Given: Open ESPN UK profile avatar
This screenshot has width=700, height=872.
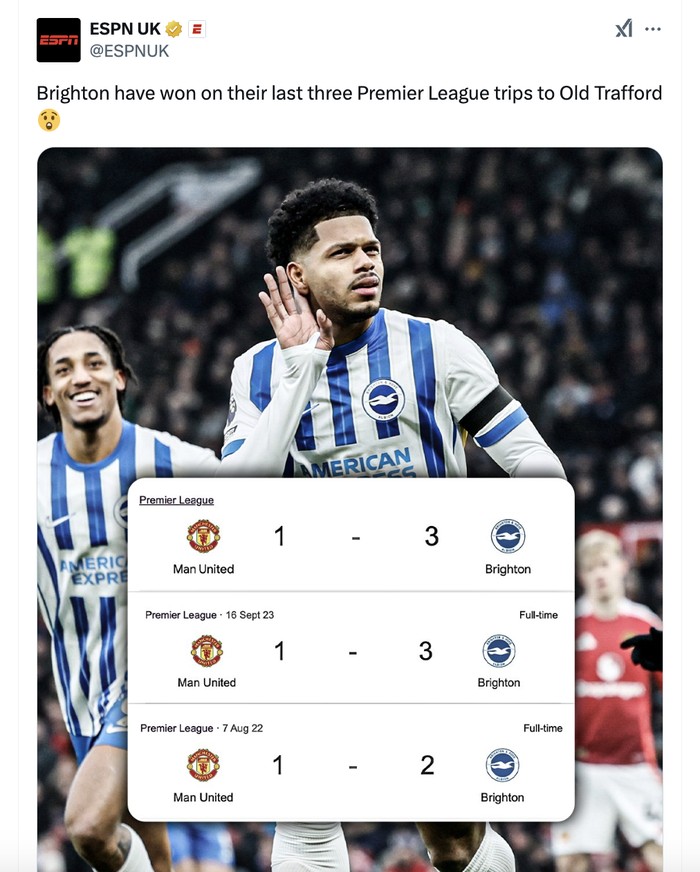Looking at the screenshot, I should pyautogui.click(x=58, y=39).
